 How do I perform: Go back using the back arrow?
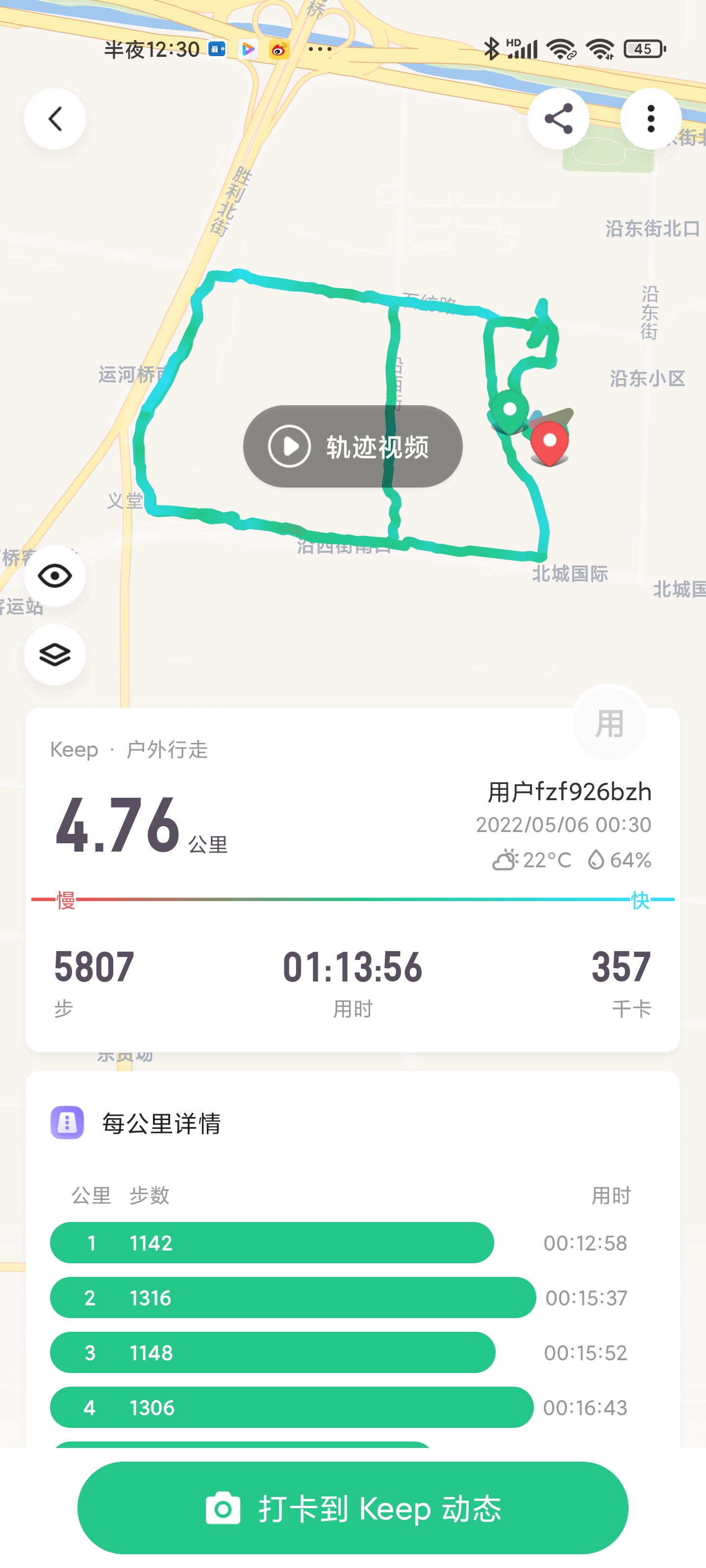click(x=55, y=119)
